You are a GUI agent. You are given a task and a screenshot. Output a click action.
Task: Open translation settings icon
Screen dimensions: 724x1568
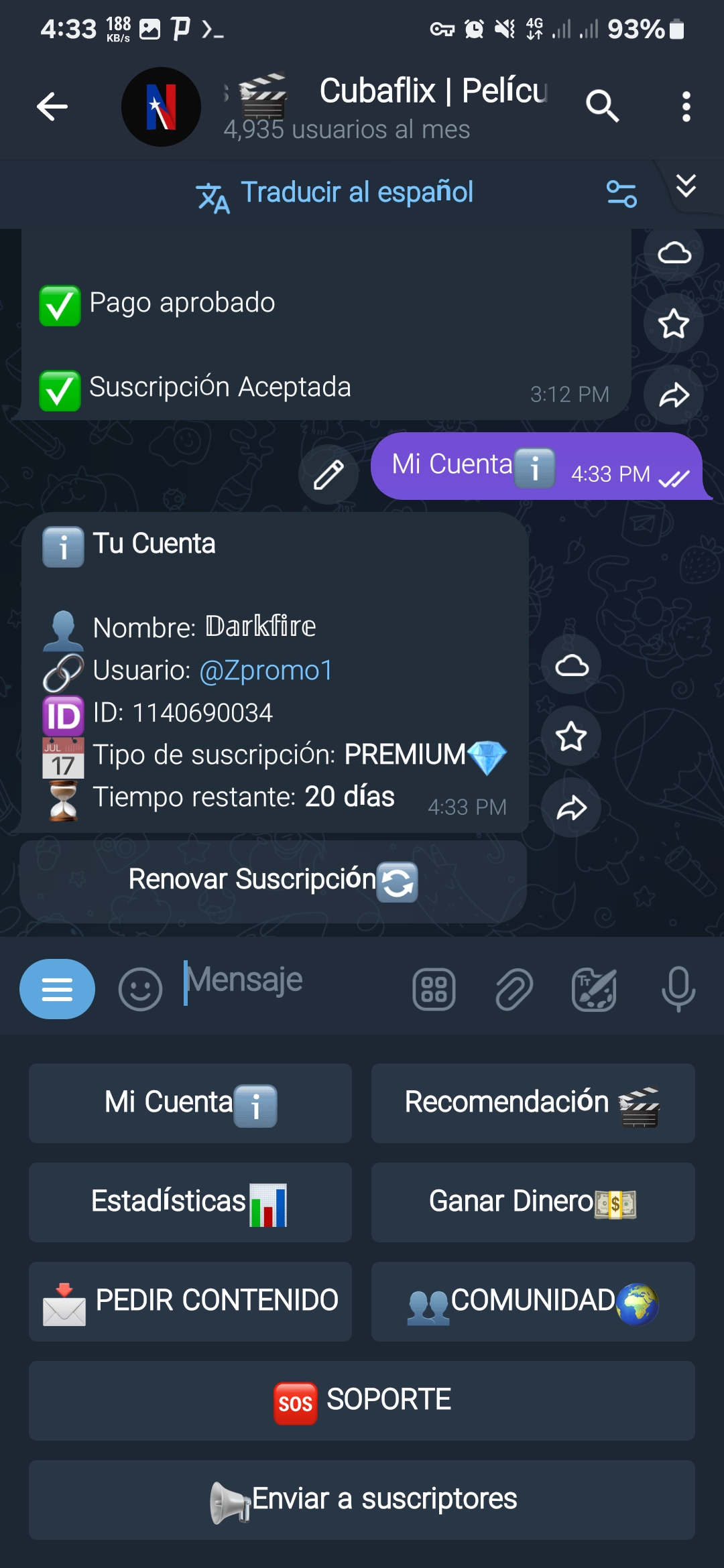[x=621, y=194]
